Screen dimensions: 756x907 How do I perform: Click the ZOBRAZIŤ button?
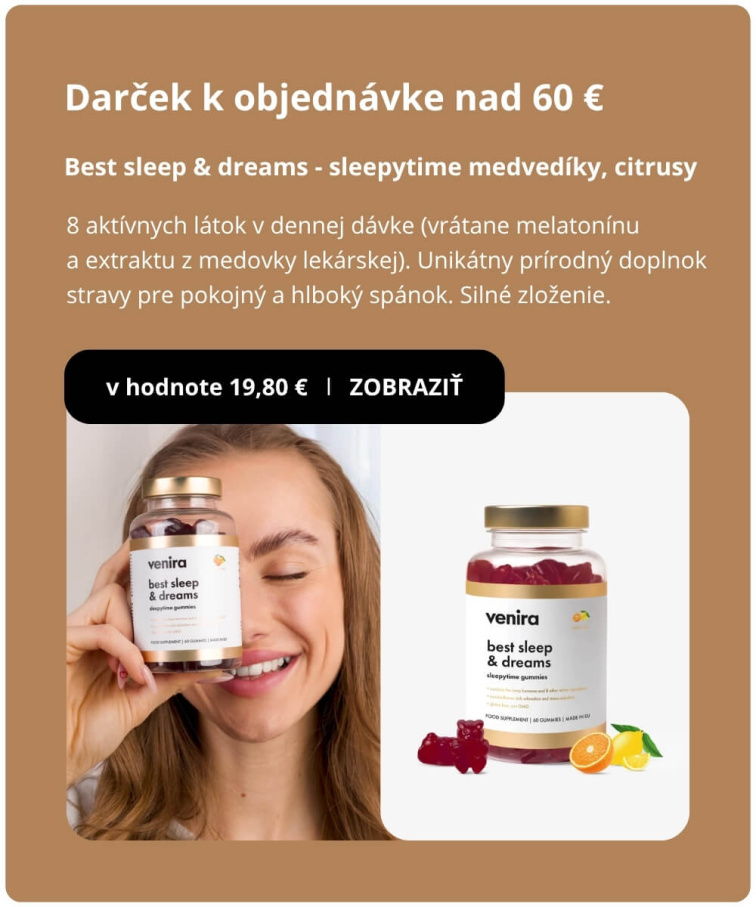[x=409, y=384]
